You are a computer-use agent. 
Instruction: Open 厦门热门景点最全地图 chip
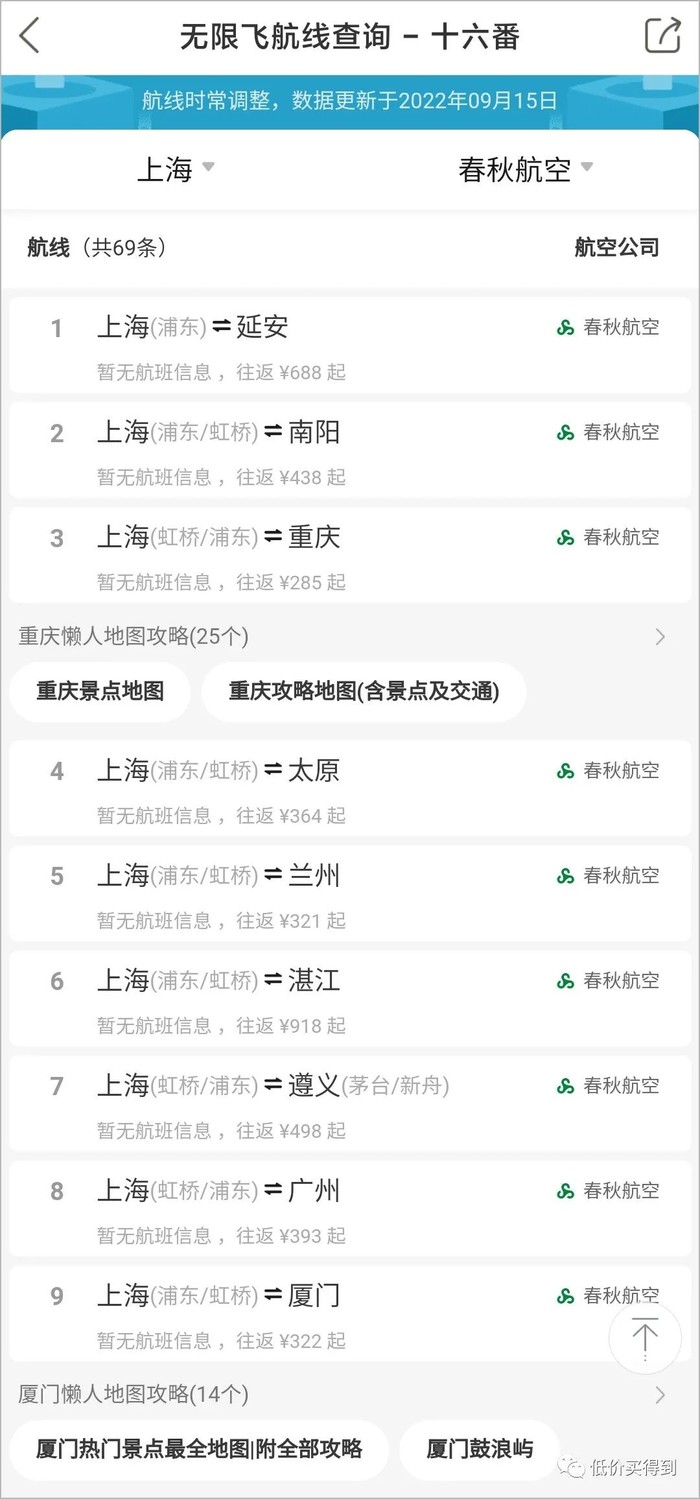click(x=198, y=1449)
